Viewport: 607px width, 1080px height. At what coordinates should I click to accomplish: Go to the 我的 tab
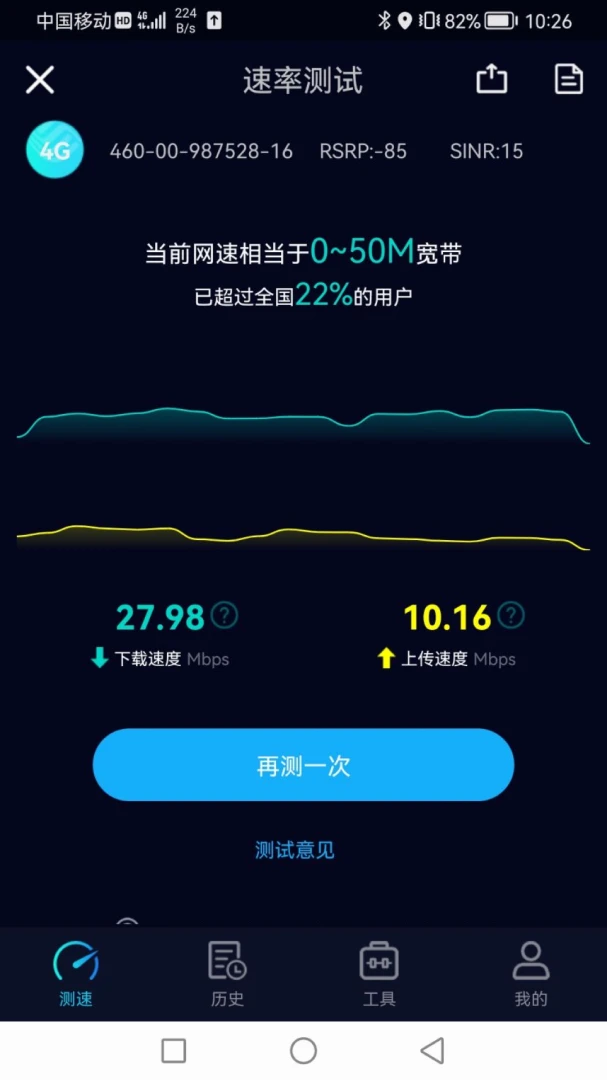click(x=531, y=973)
